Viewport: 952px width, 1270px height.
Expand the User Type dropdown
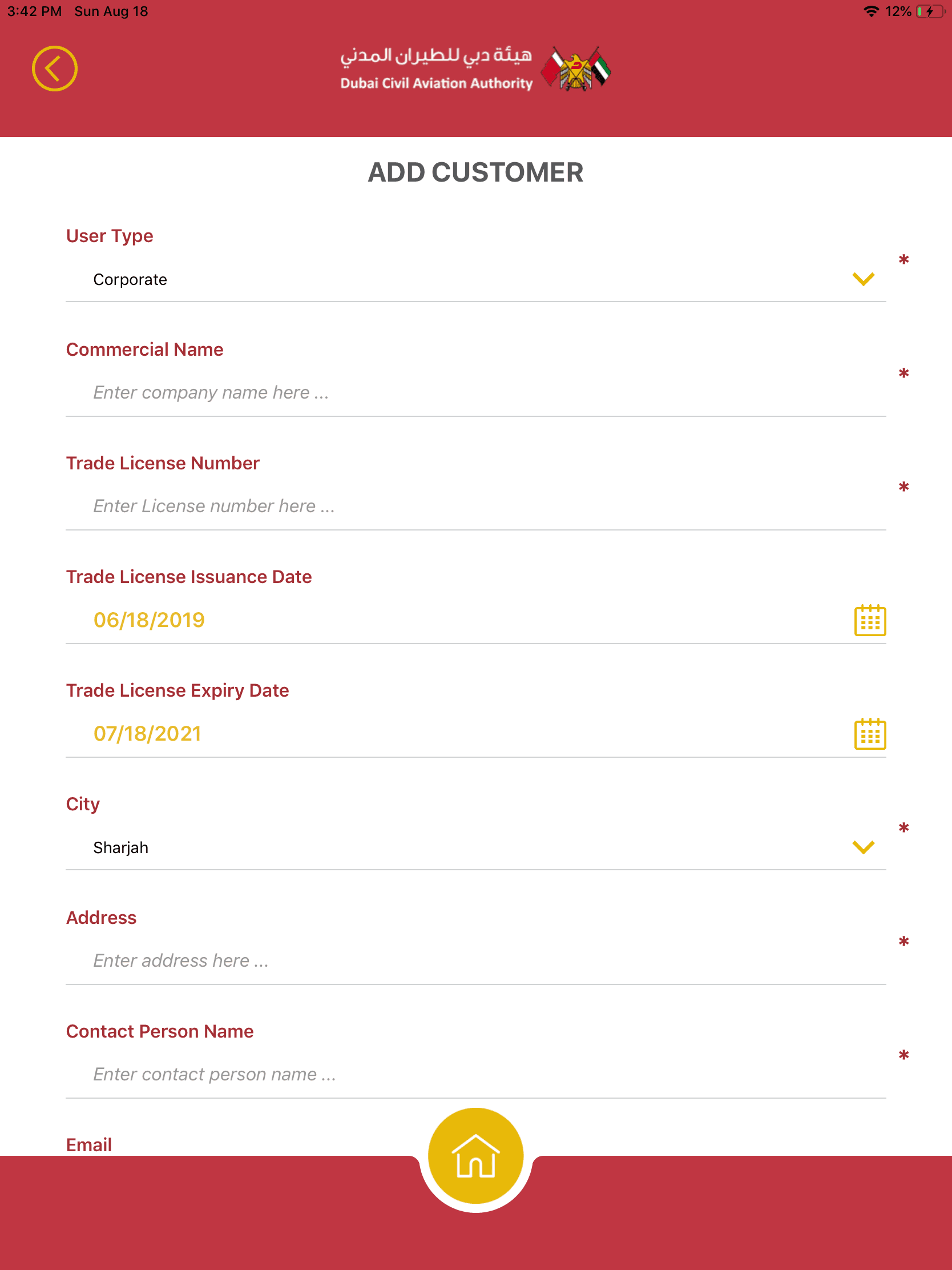click(862, 279)
